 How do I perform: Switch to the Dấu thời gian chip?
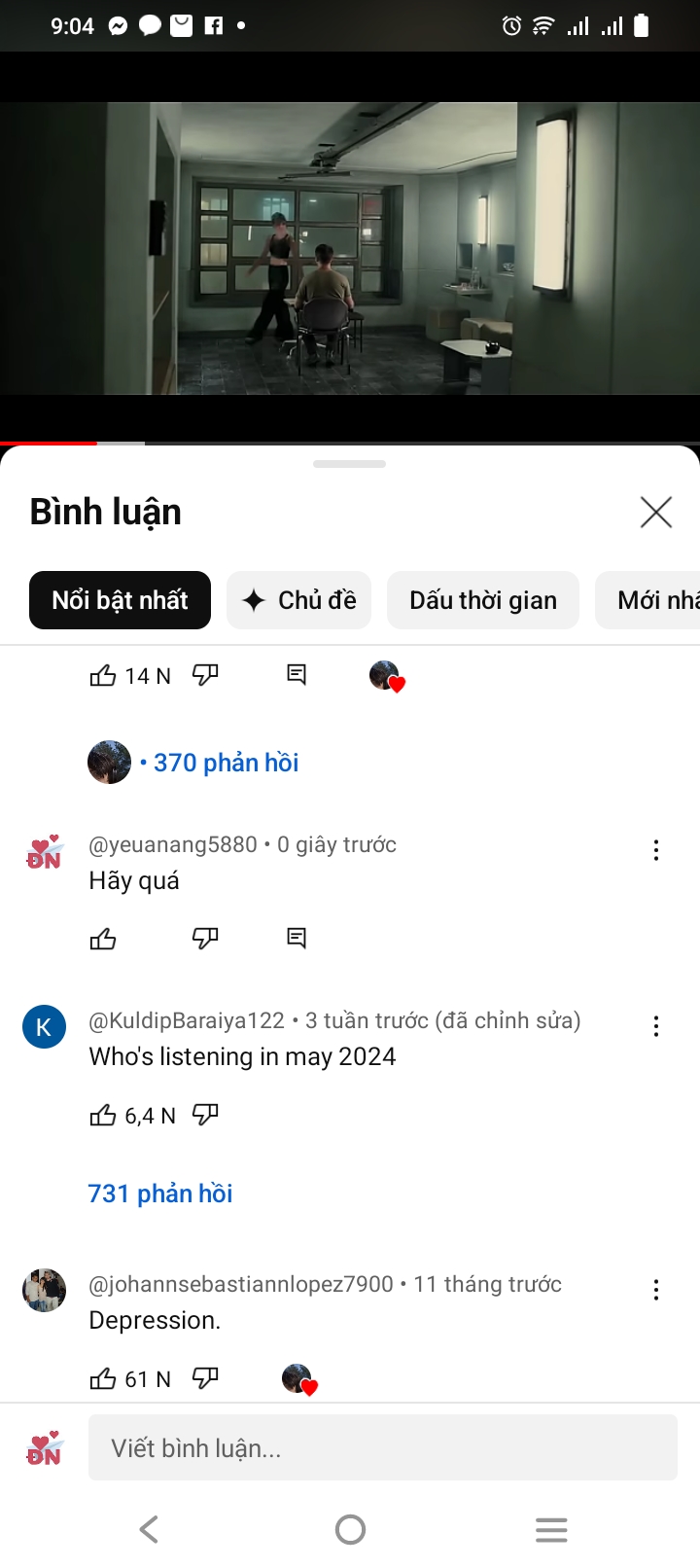[x=483, y=600]
